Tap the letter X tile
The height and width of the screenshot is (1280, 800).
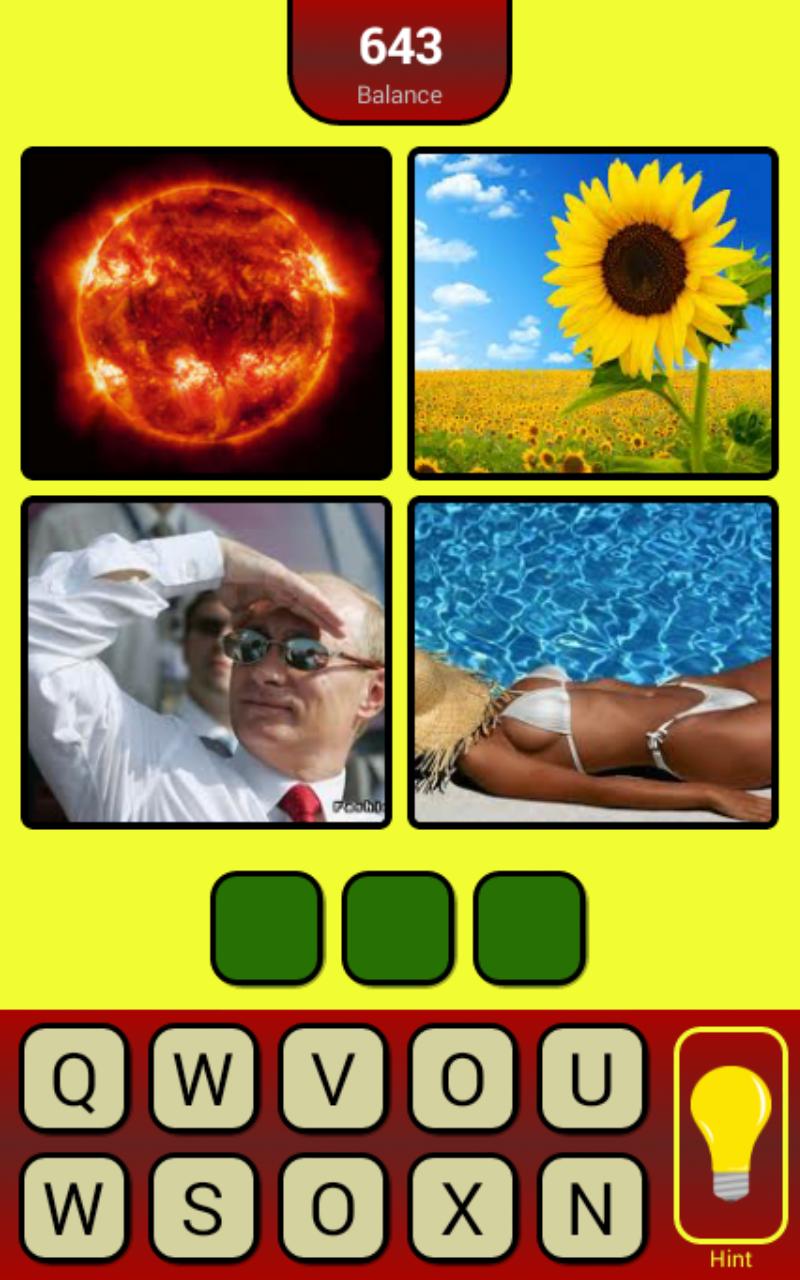462,1208
